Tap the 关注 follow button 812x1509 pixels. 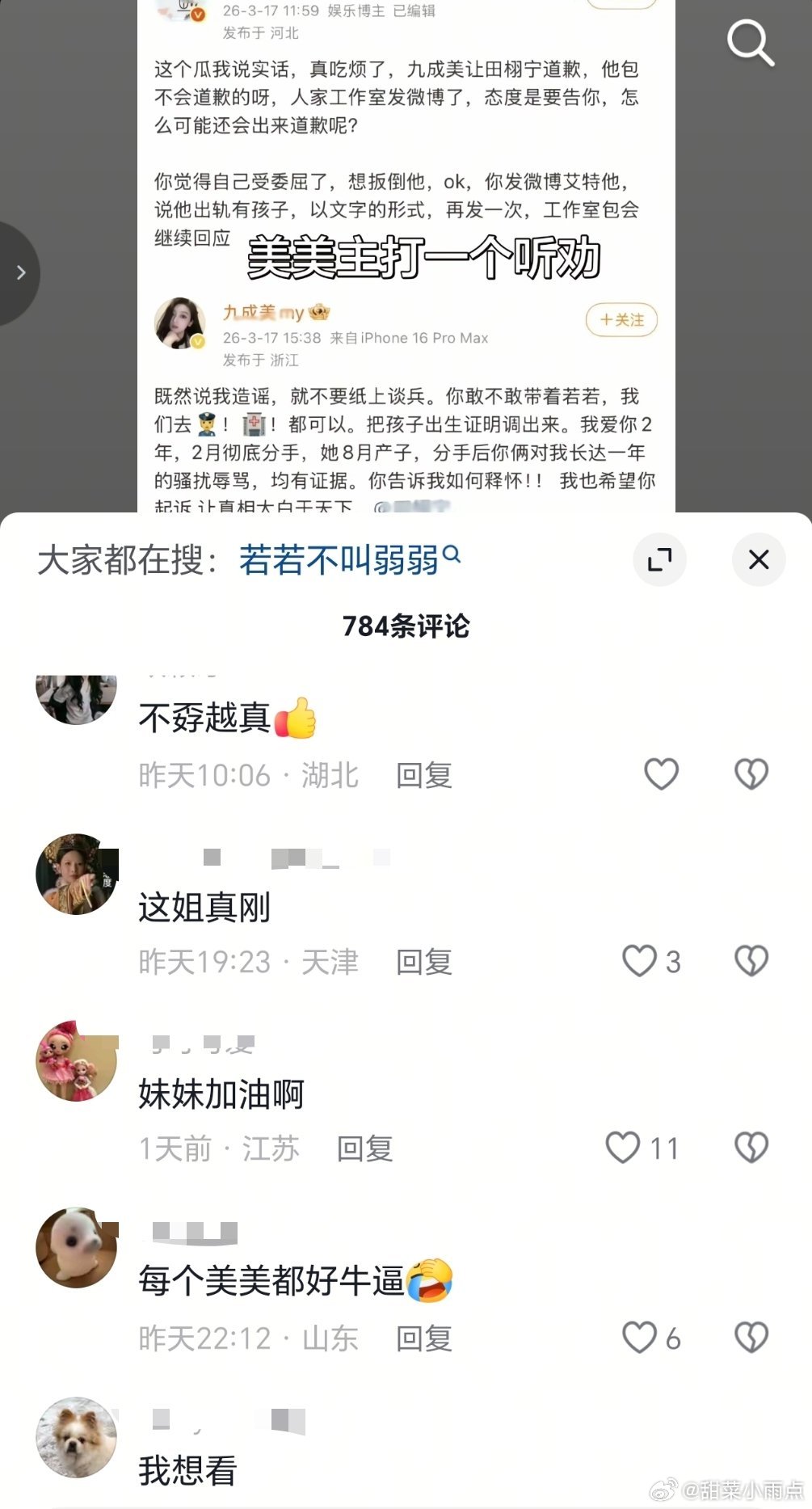[x=621, y=320]
